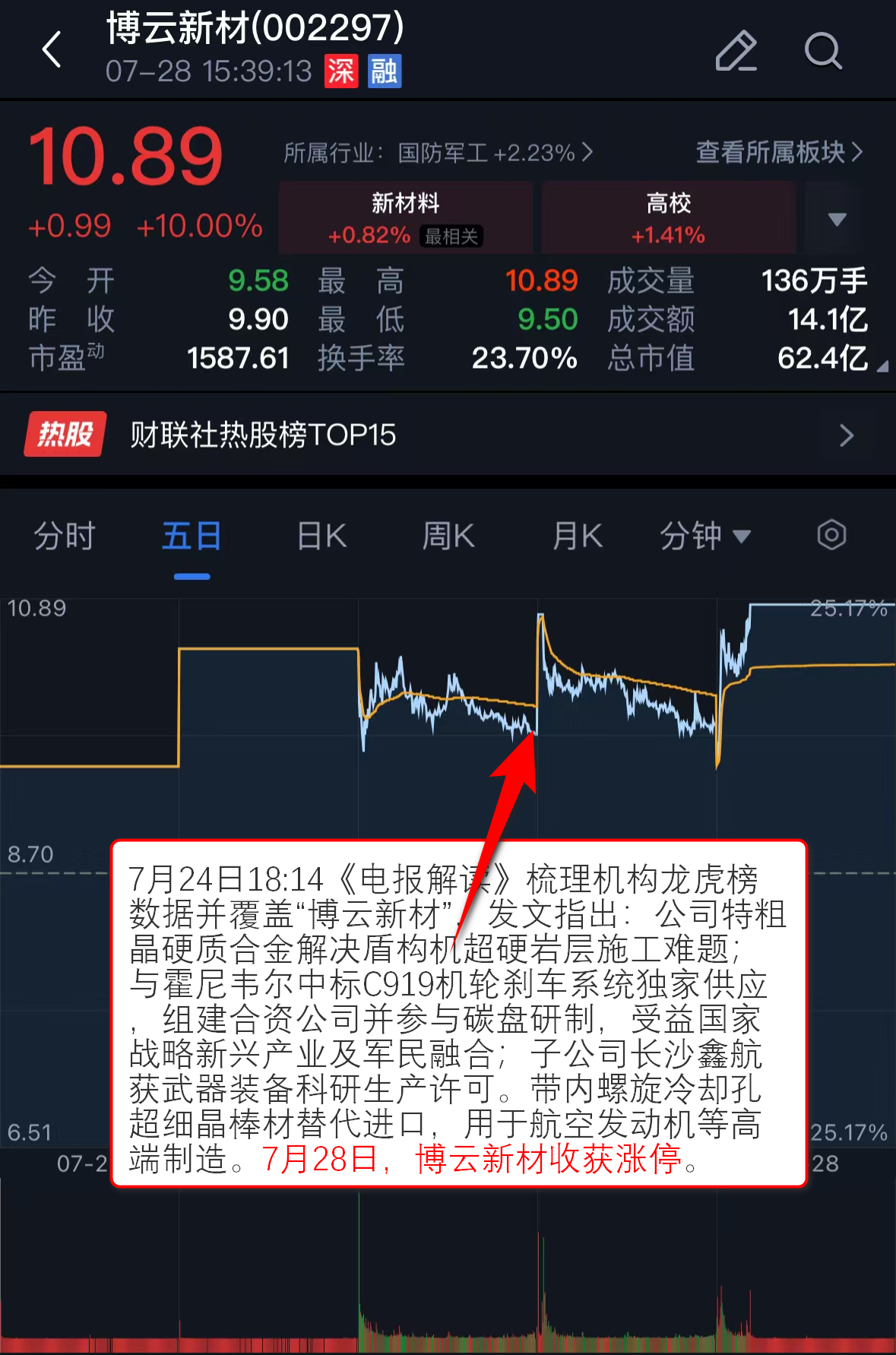Image resolution: width=896 pixels, height=1355 pixels.
Task: Open the 高校 sector chip
Action: (668, 218)
